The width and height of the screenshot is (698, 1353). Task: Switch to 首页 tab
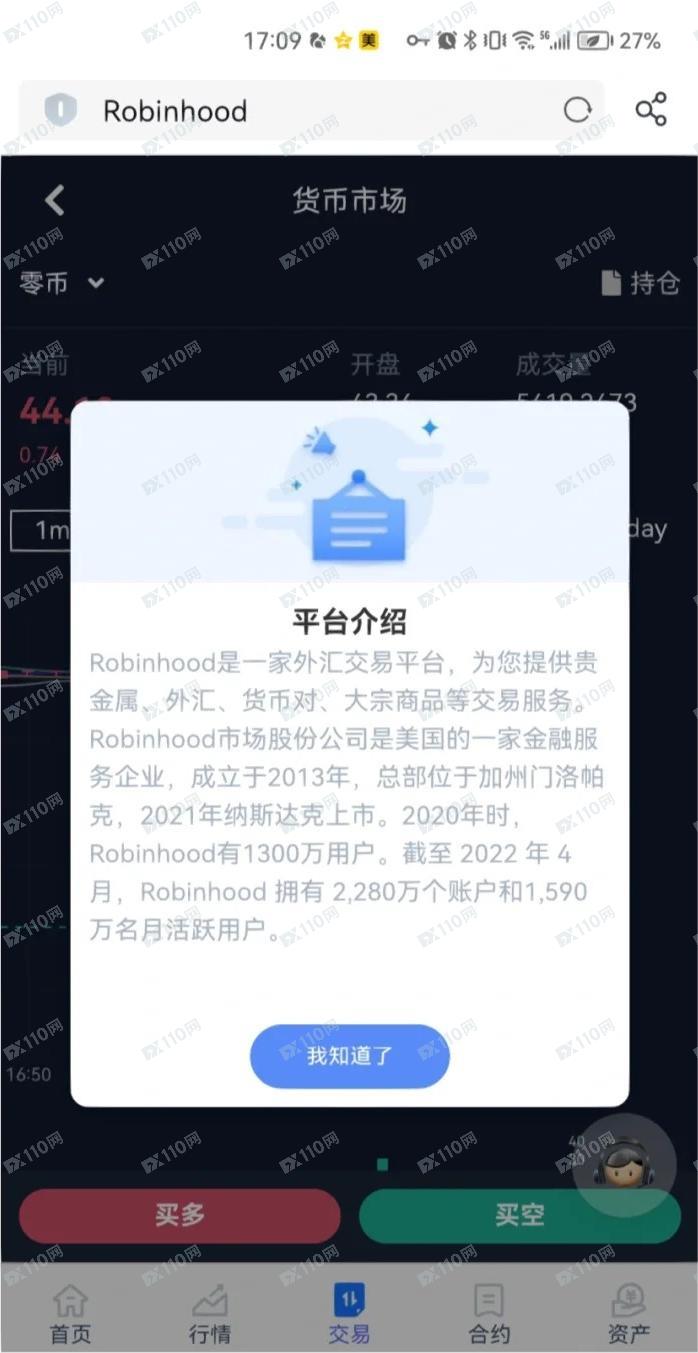pos(70,1313)
